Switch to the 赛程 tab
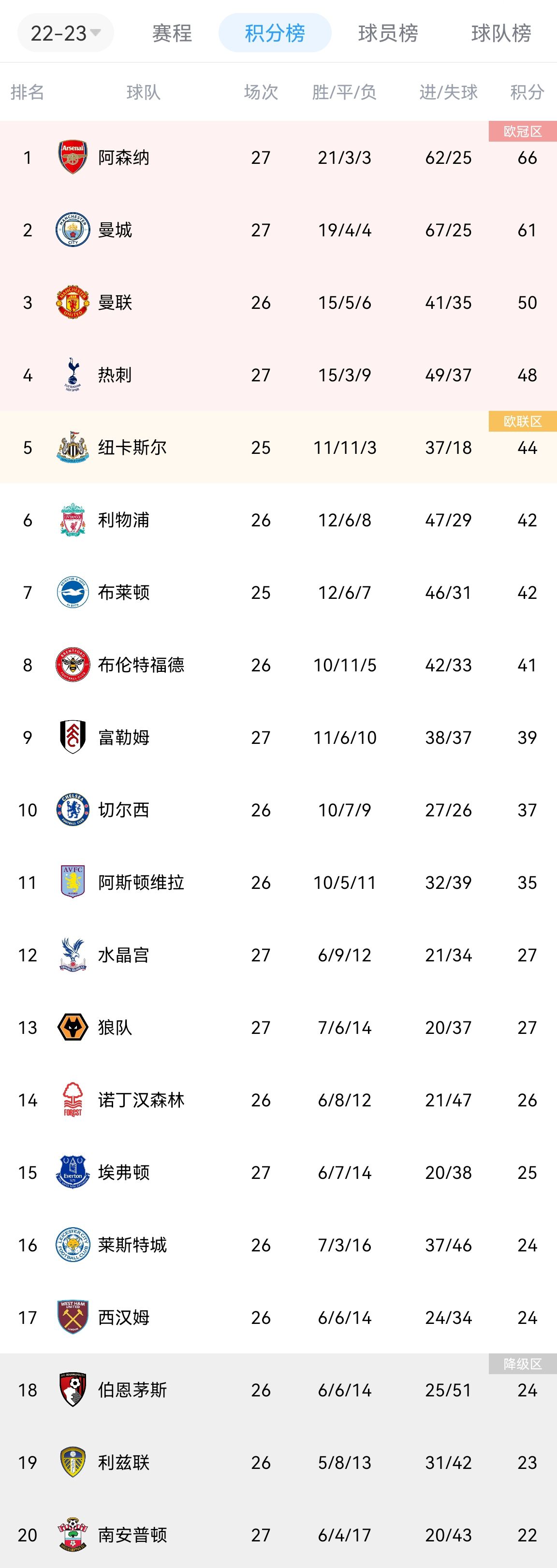 tap(172, 33)
